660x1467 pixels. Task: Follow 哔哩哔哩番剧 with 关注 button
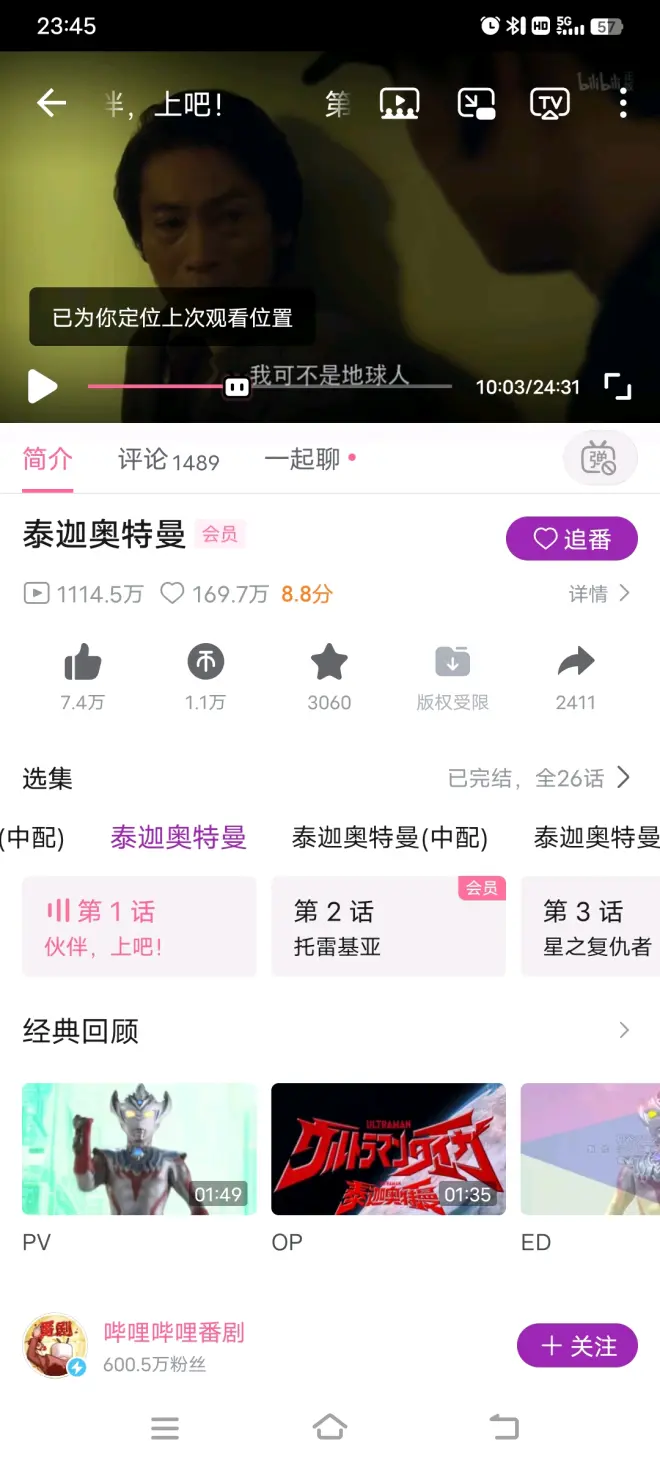pos(577,1346)
